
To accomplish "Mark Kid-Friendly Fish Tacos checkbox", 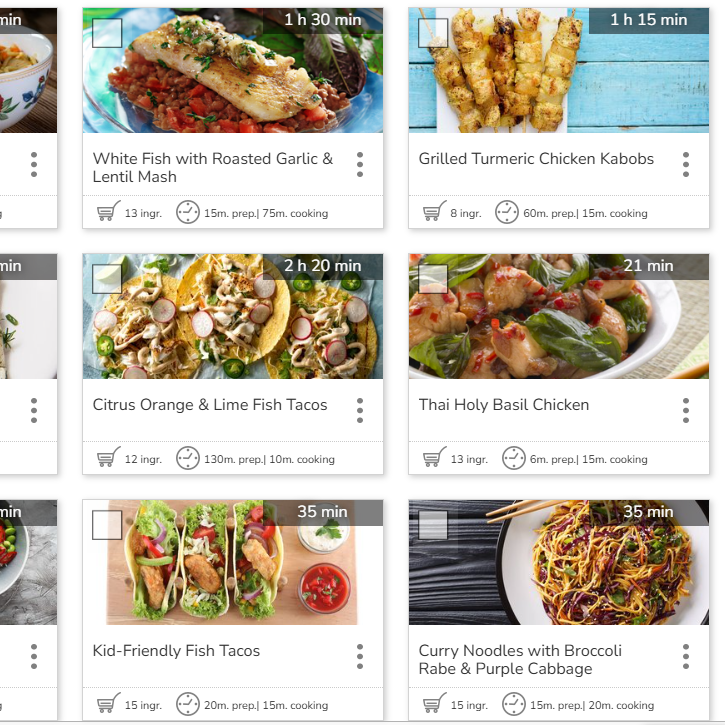I will coord(107,525).
